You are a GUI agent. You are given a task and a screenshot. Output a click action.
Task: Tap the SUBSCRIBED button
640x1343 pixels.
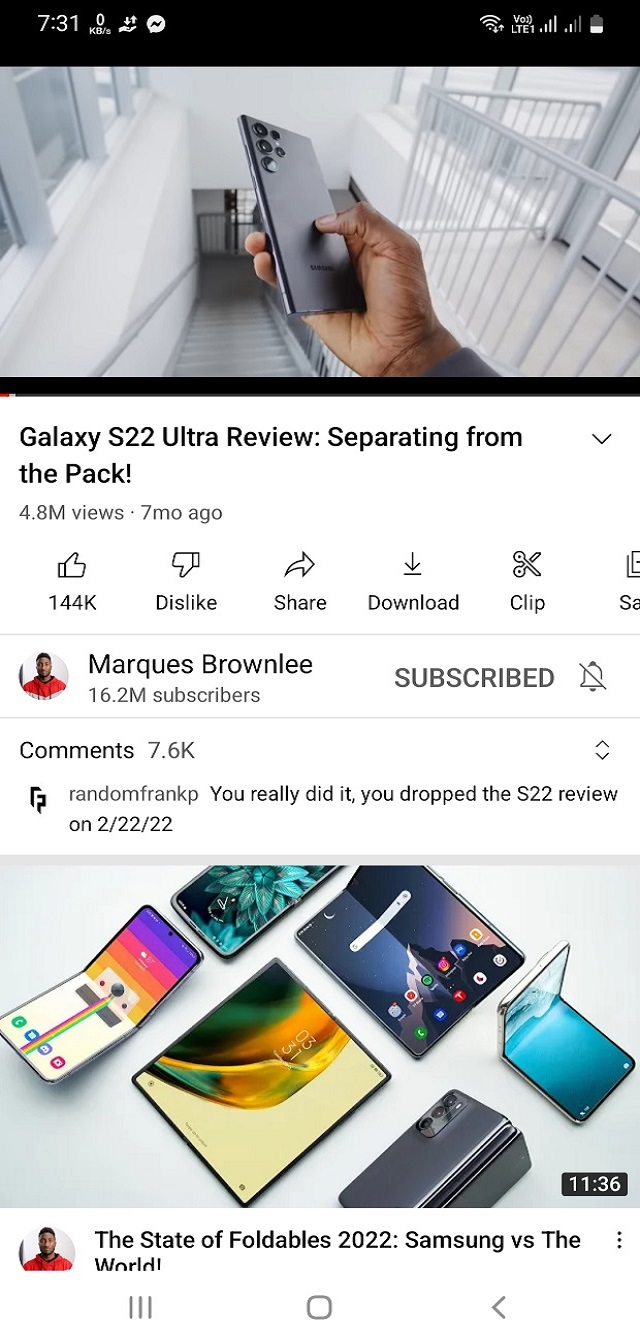[x=474, y=678]
